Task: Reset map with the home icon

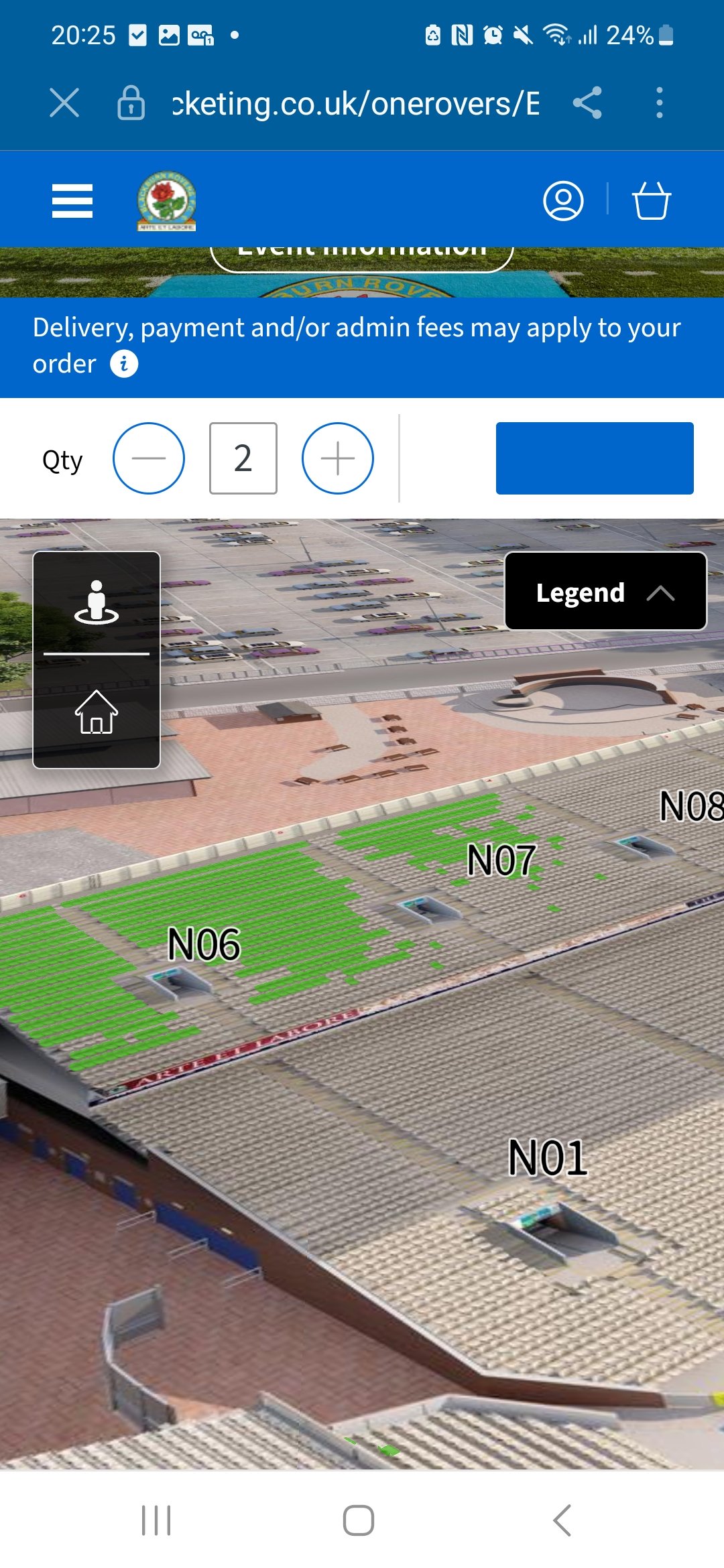Action: point(97,712)
